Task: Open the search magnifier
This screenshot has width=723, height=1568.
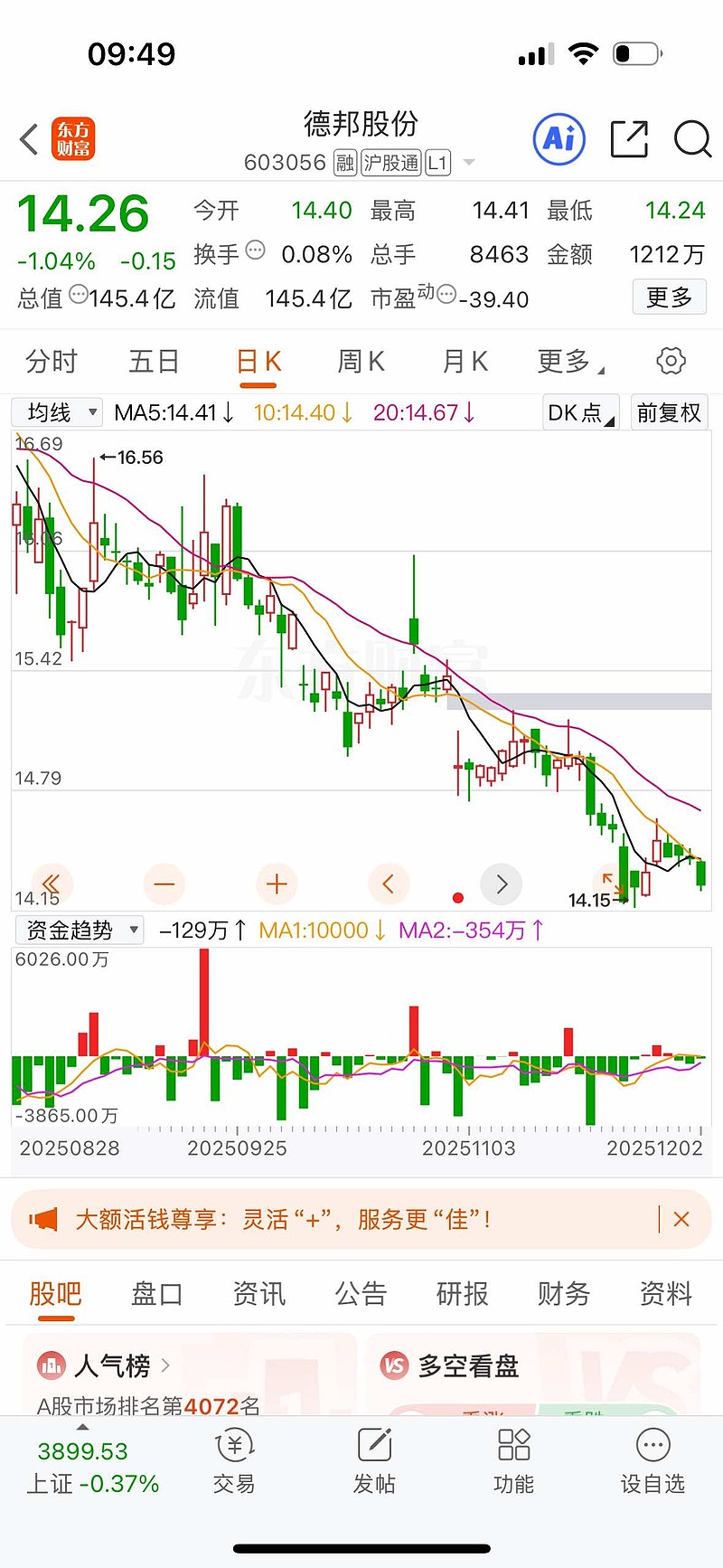Action: coord(692,139)
